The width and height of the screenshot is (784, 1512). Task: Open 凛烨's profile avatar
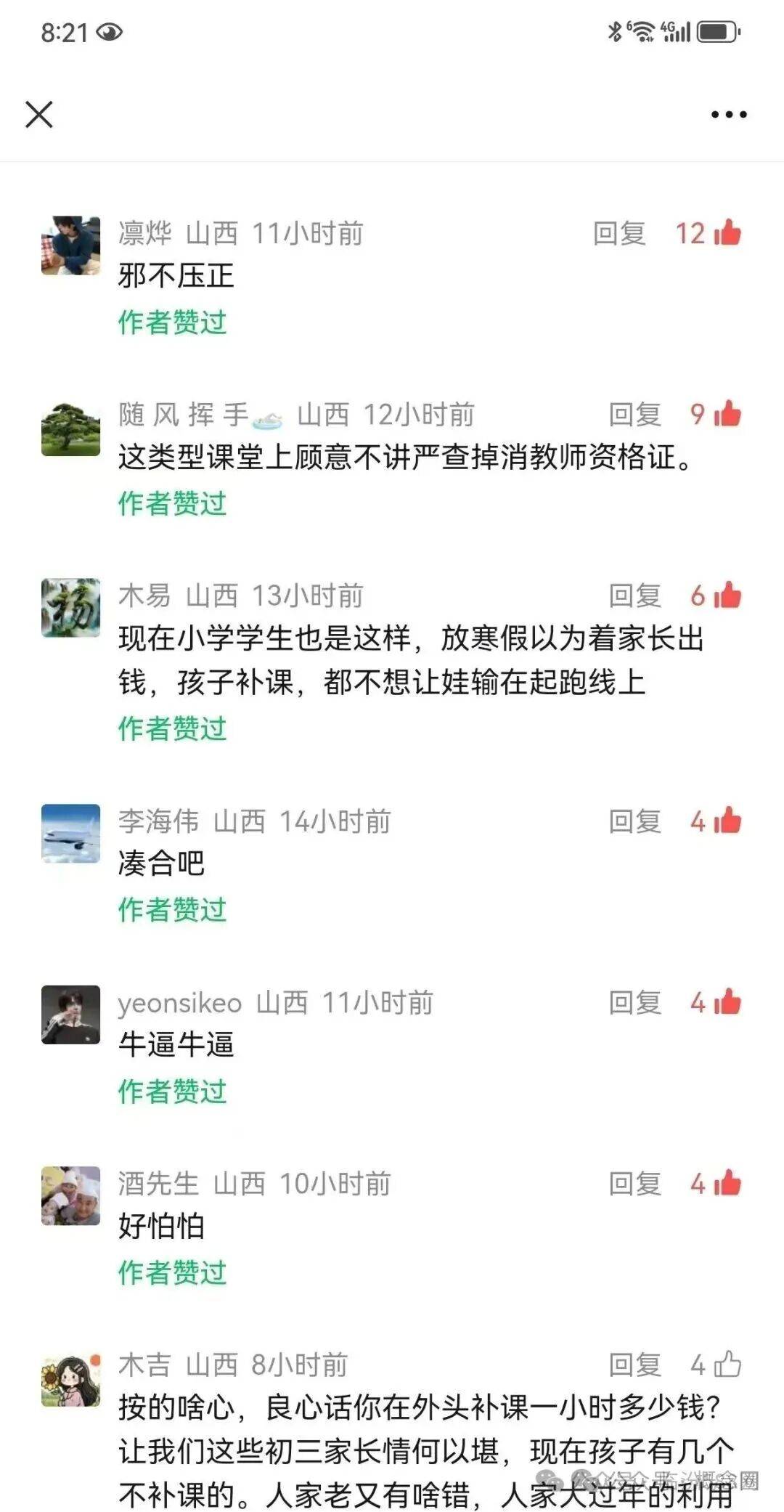70,245
